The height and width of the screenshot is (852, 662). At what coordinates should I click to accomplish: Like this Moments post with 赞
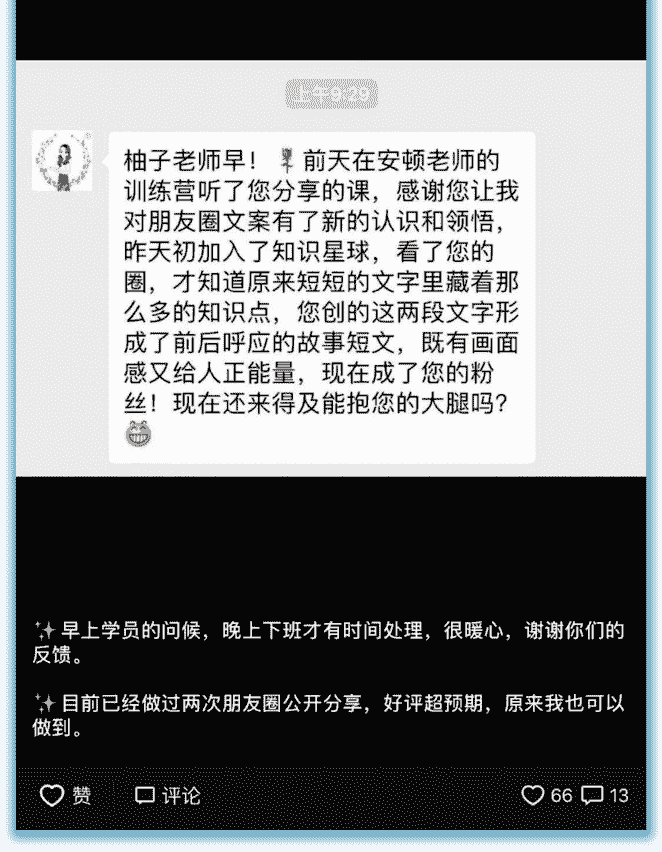pyautogui.click(x=65, y=796)
